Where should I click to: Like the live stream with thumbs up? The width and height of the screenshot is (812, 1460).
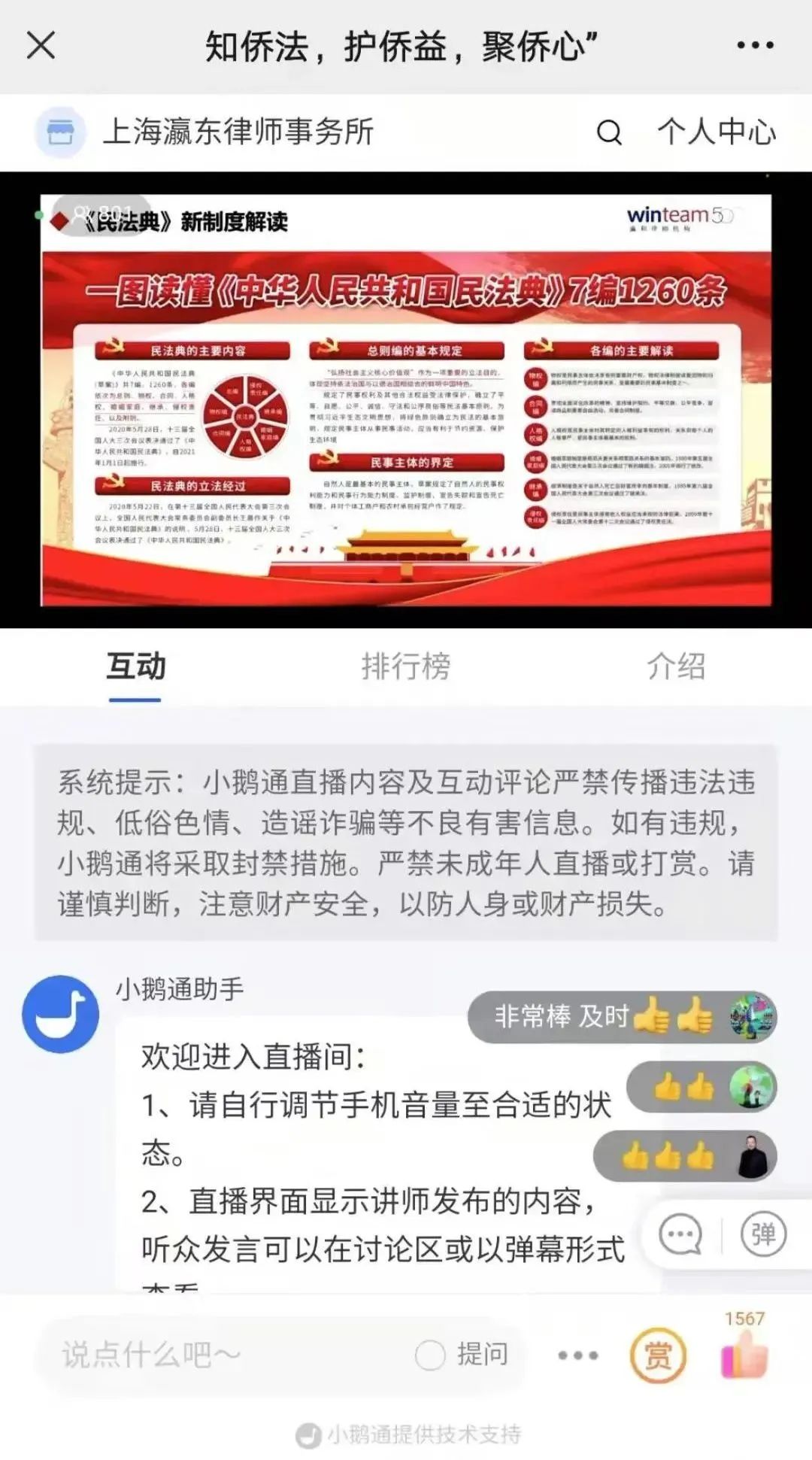(x=744, y=1354)
